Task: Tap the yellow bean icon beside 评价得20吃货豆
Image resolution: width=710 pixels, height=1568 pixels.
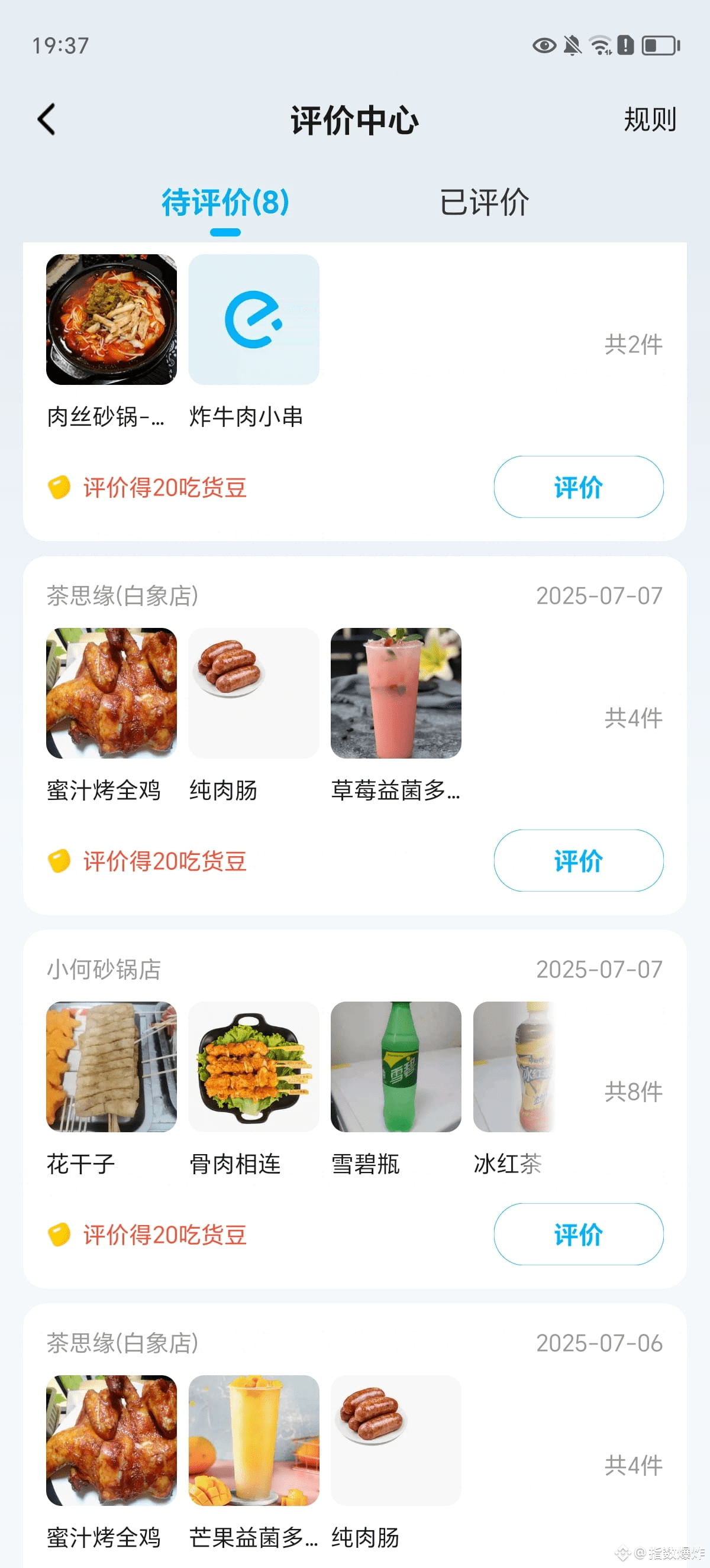Action: (x=59, y=487)
